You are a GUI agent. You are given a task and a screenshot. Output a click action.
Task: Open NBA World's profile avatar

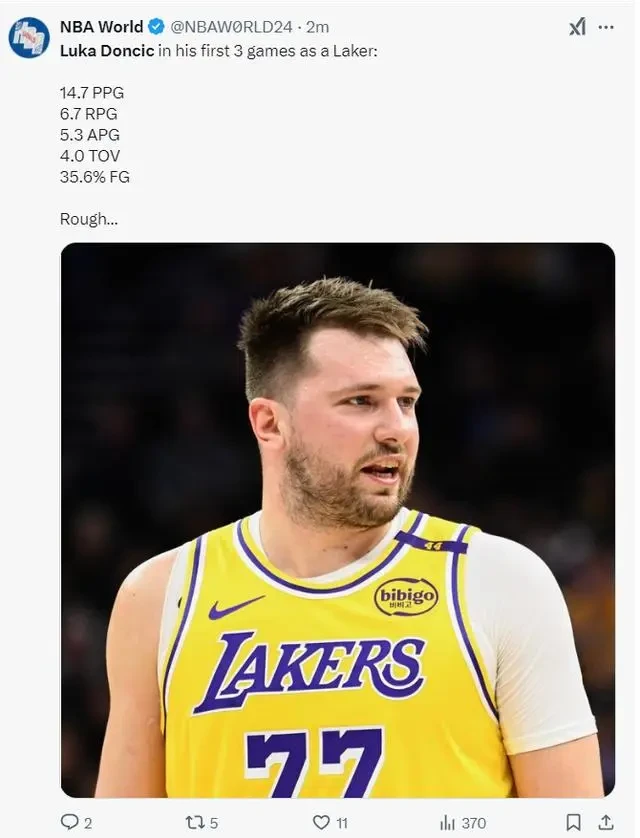(x=29, y=37)
